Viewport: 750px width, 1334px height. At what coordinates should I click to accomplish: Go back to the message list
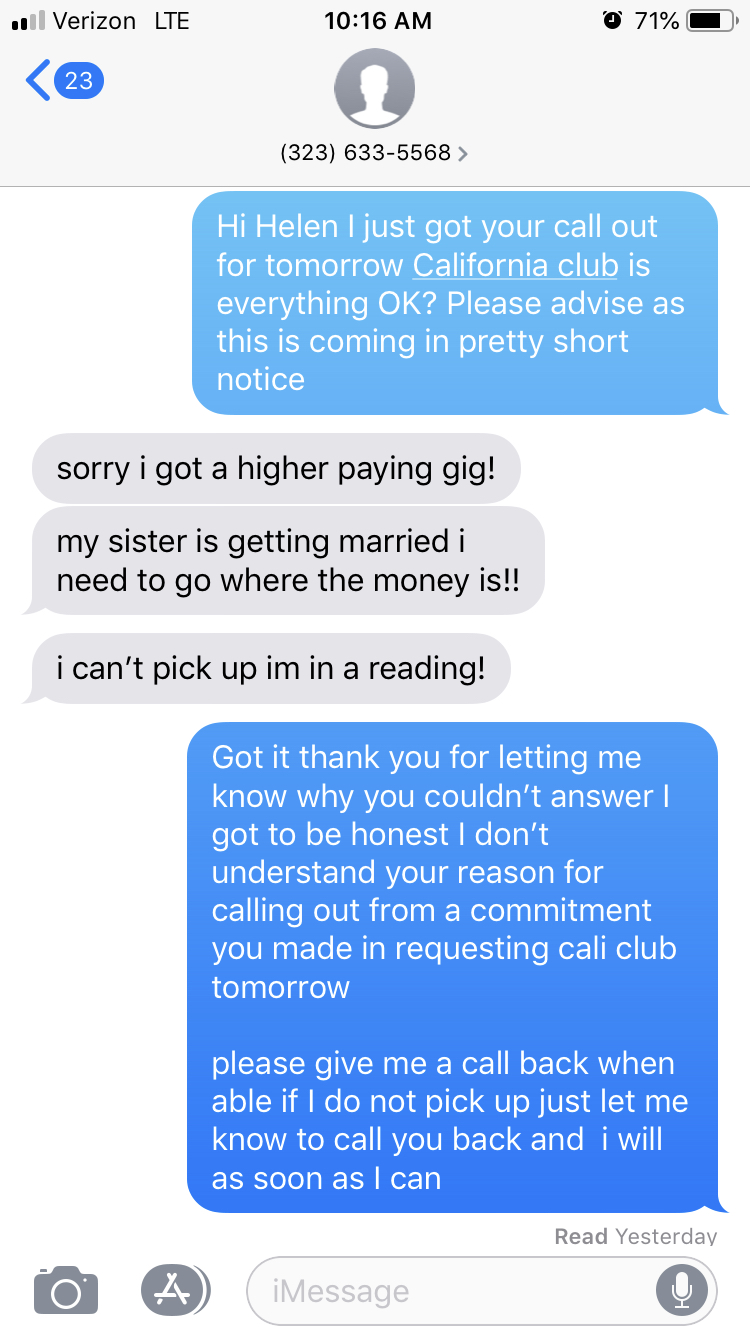62,81
